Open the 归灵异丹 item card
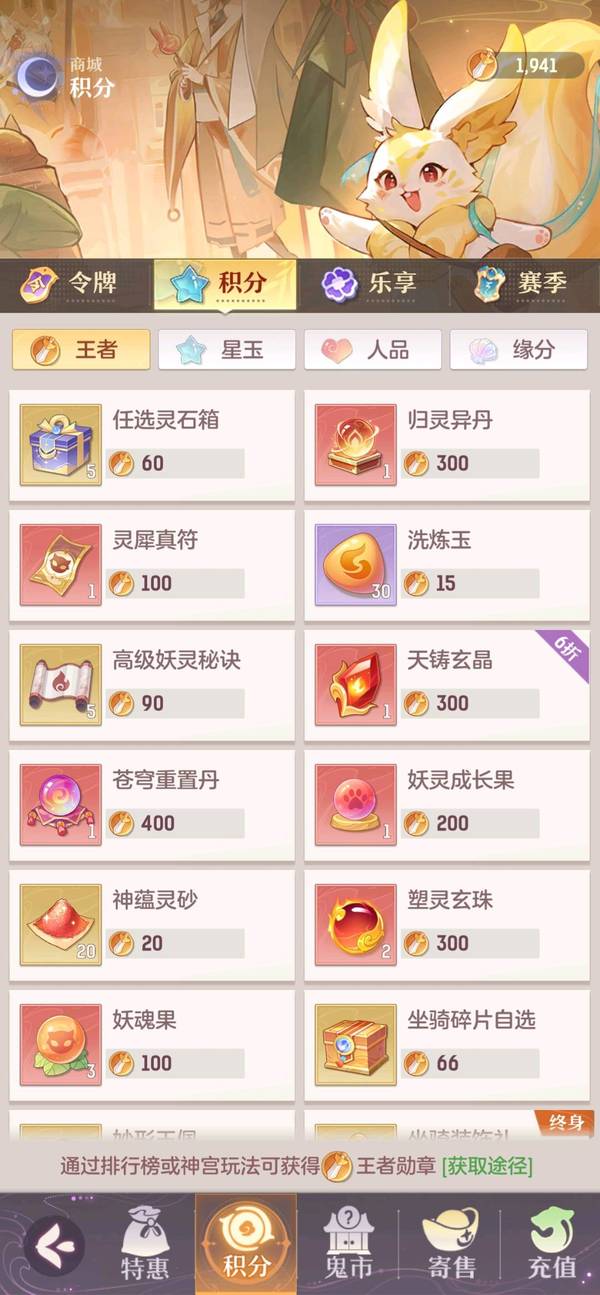Screen dimensions: 600x1295 447,445
